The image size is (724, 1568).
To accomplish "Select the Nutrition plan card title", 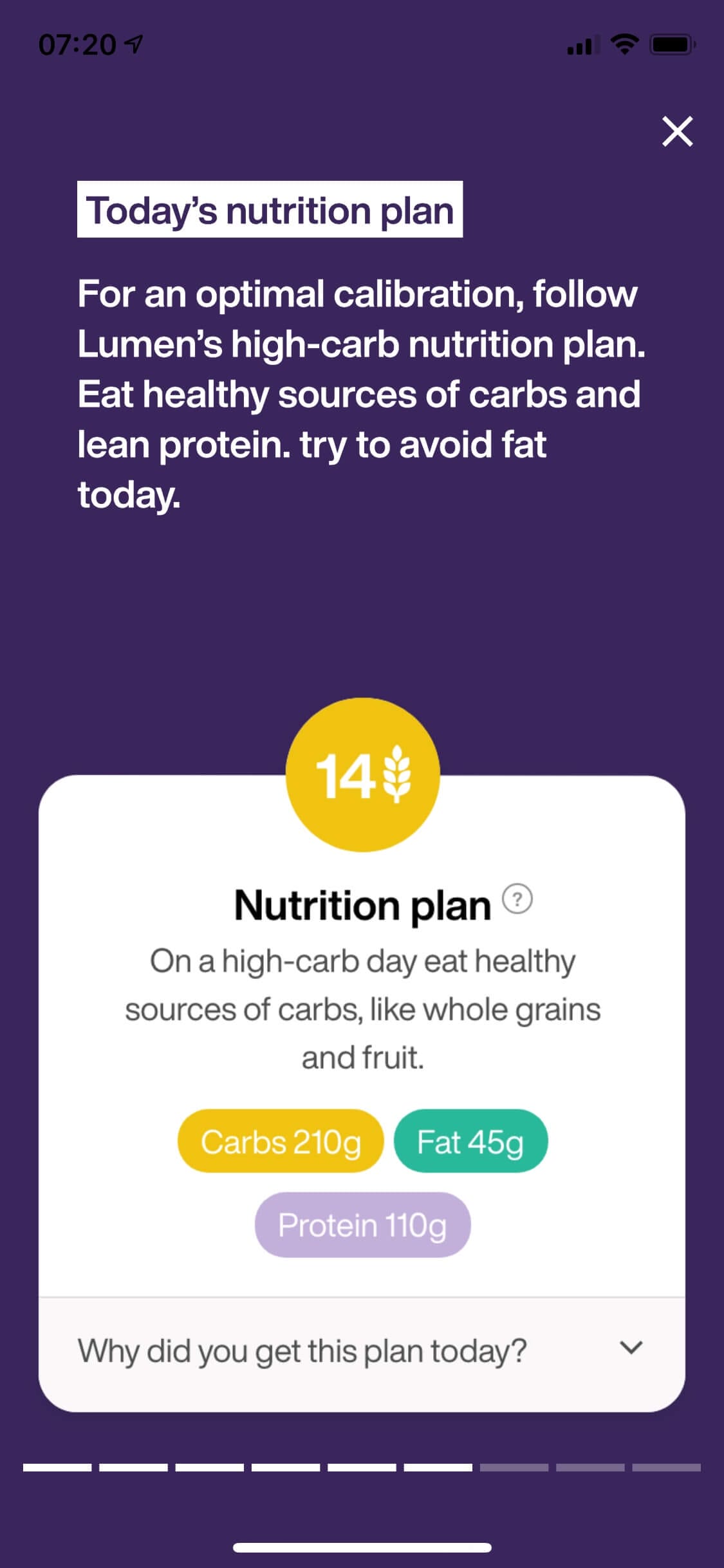I will point(362,904).
